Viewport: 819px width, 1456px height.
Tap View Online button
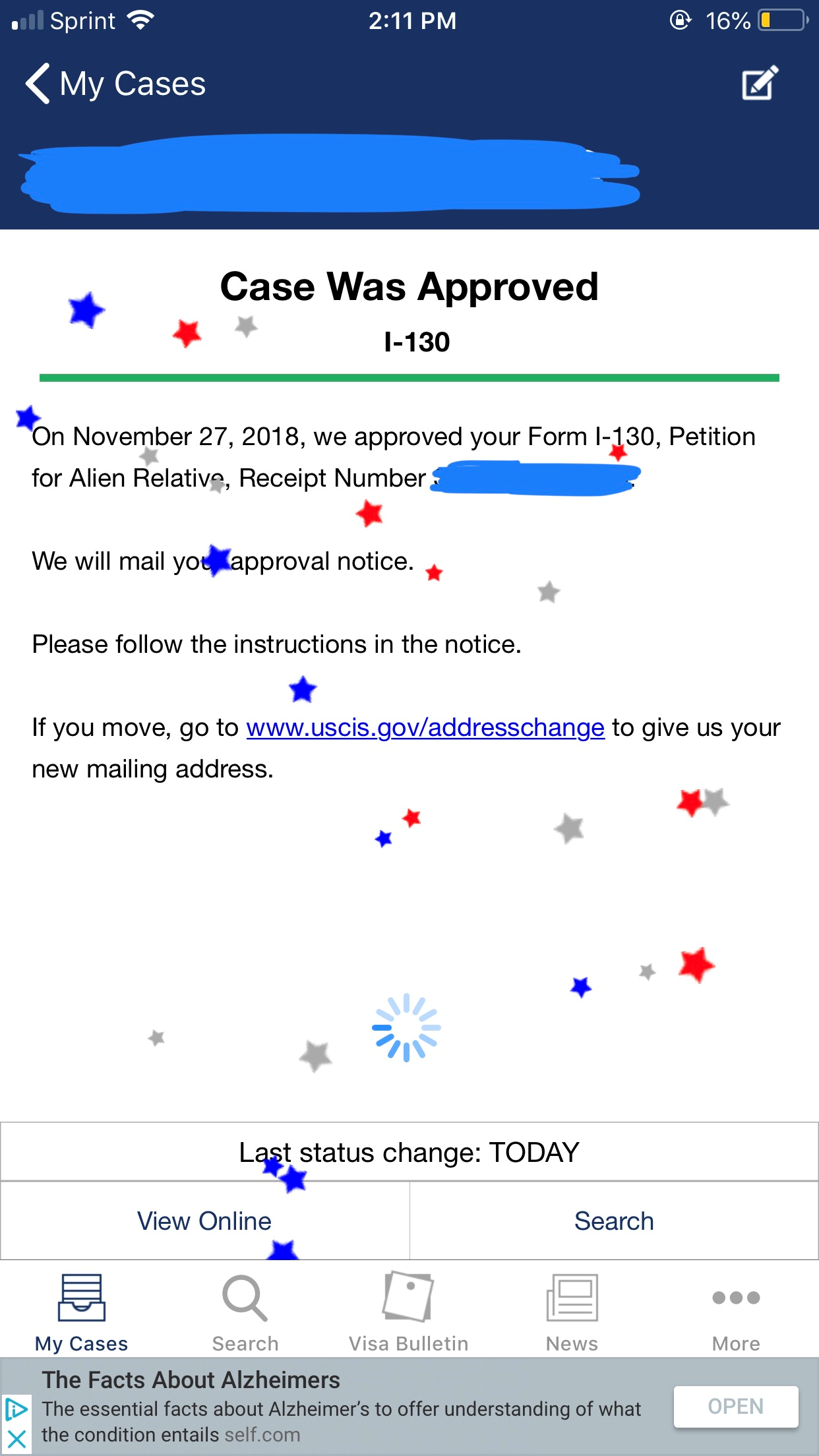click(x=204, y=1221)
